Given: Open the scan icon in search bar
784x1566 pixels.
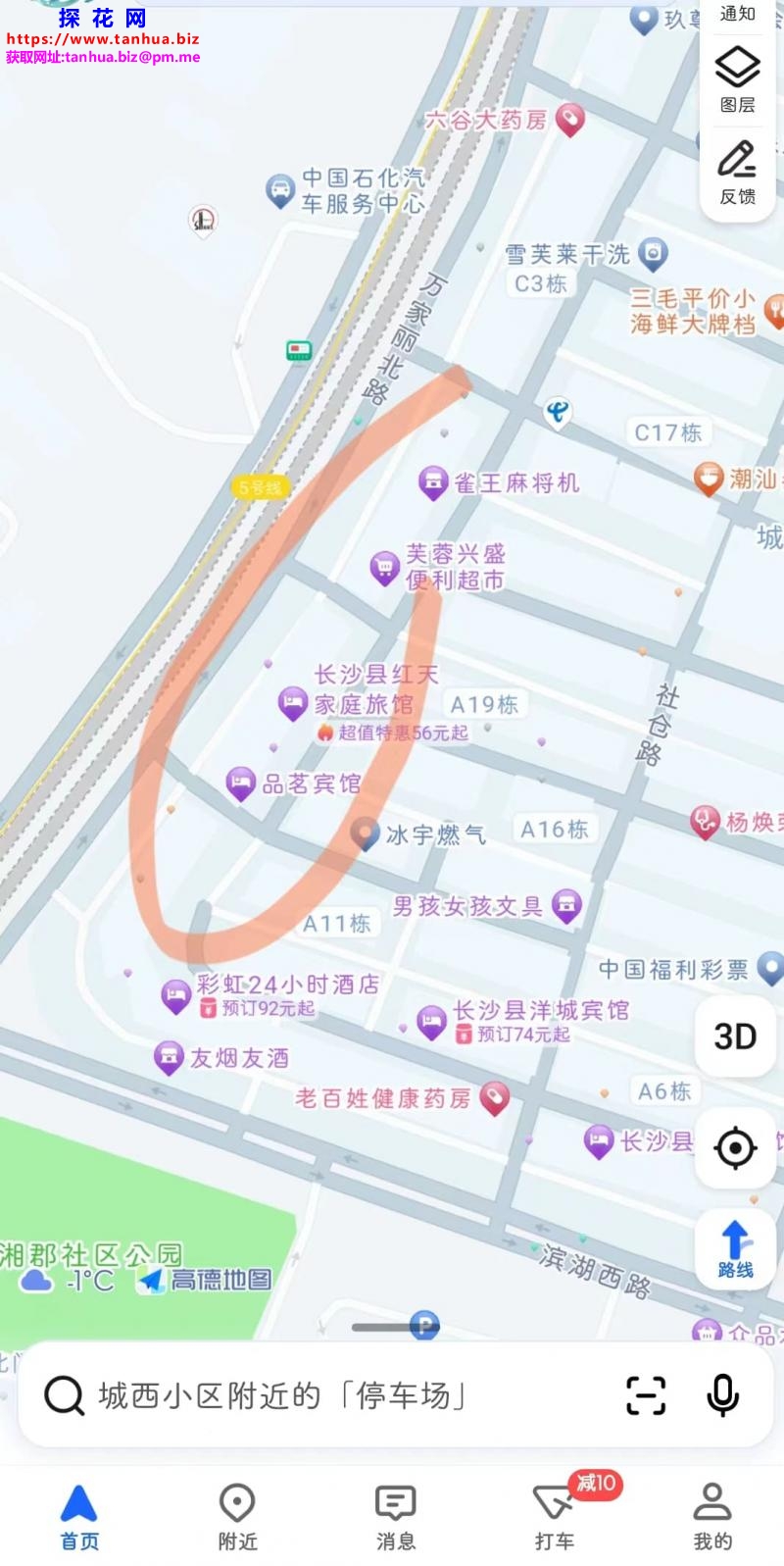Looking at the screenshot, I should tap(646, 1395).
